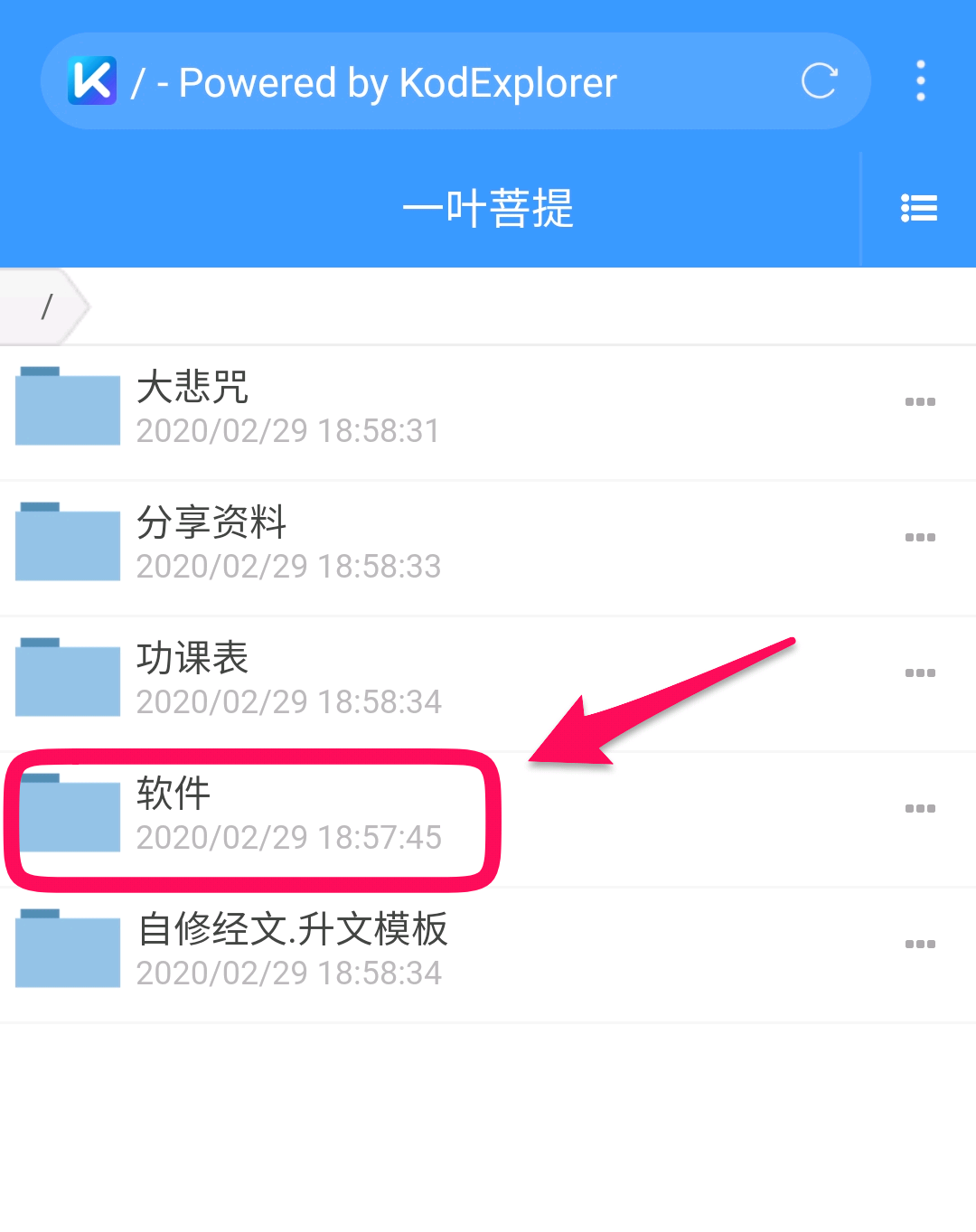This screenshot has width=976, height=1232.
Task: Show more options for 功课表
Action: pyautogui.click(x=919, y=673)
